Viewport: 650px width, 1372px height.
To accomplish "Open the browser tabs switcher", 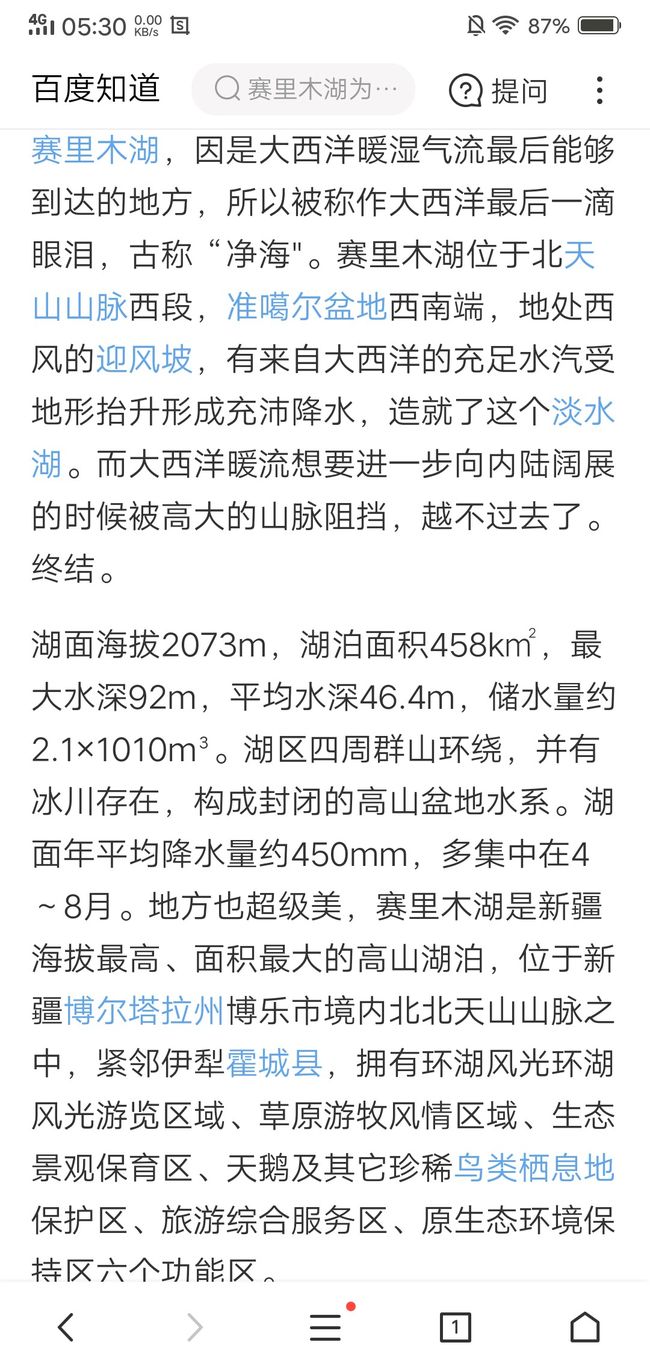I will [x=455, y=1327].
